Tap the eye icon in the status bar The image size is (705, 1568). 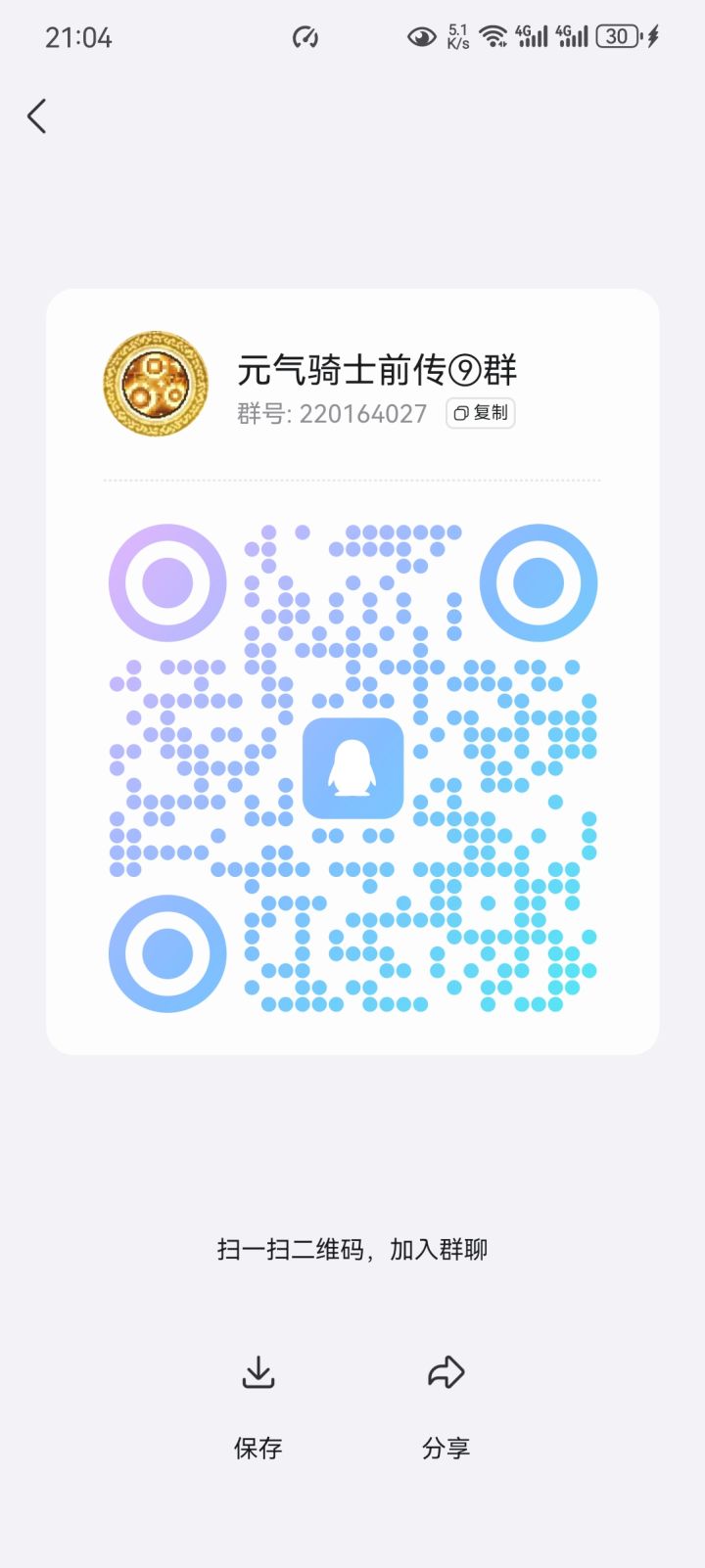[x=421, y=35]
